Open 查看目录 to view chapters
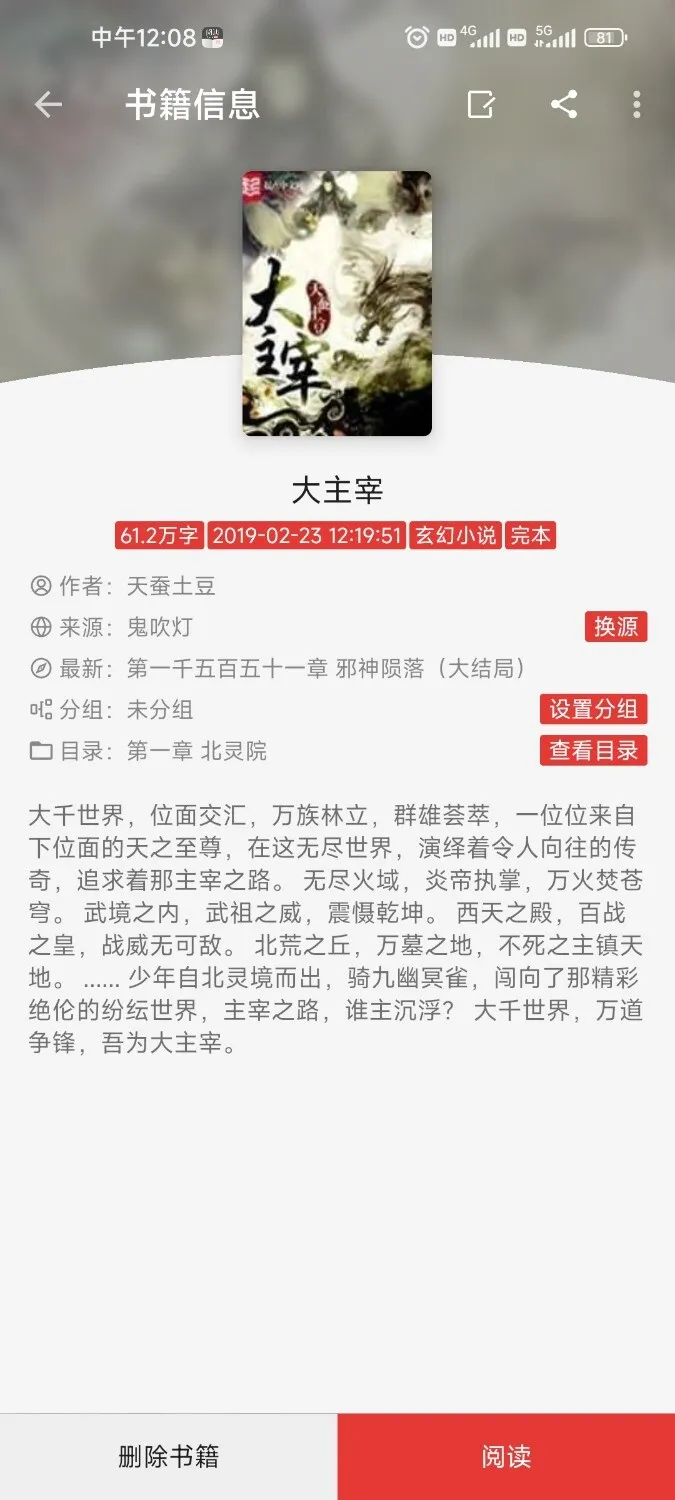This screenshot has width=675, height=1500. click(x=593, y=750)
